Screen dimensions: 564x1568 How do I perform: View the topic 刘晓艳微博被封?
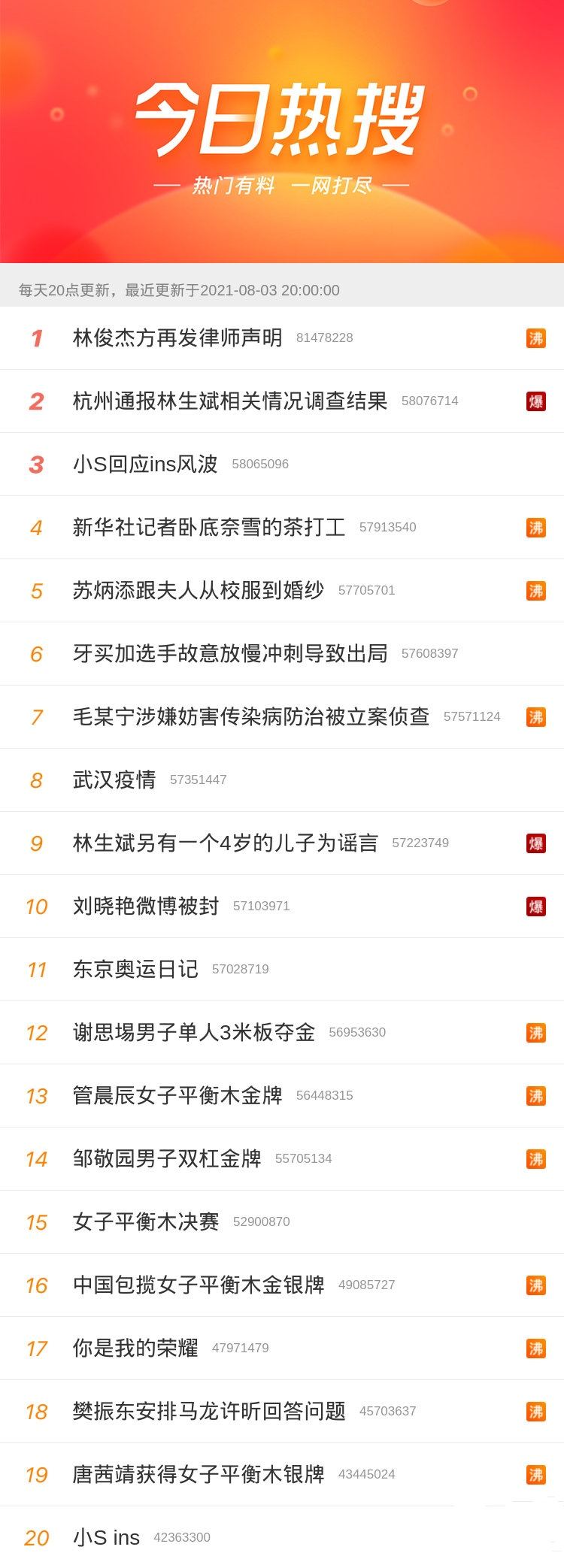click(146, 907)
